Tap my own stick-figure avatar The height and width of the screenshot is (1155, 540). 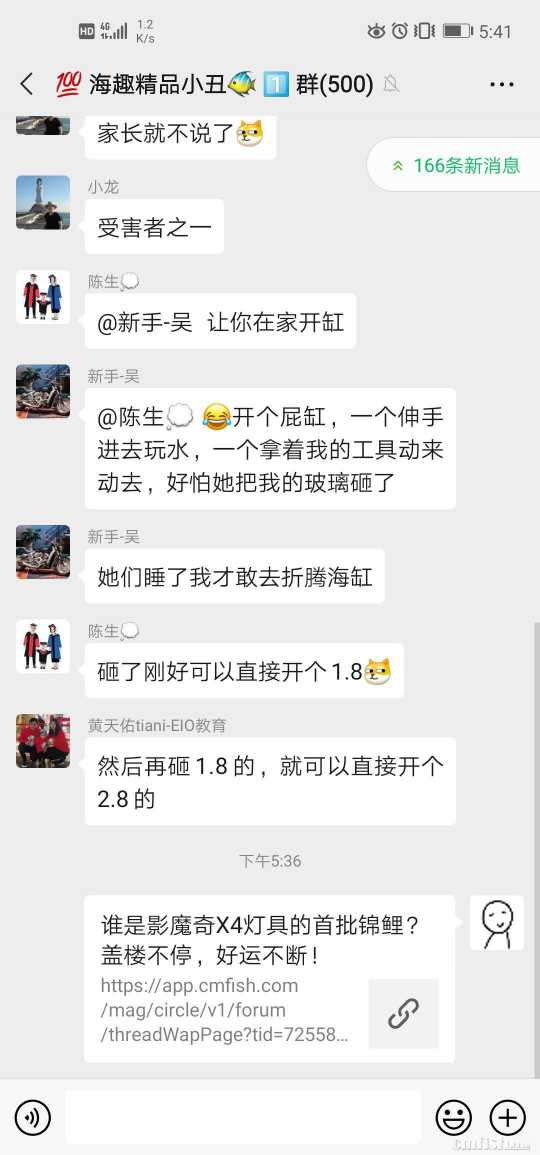(x=497, y=922)
